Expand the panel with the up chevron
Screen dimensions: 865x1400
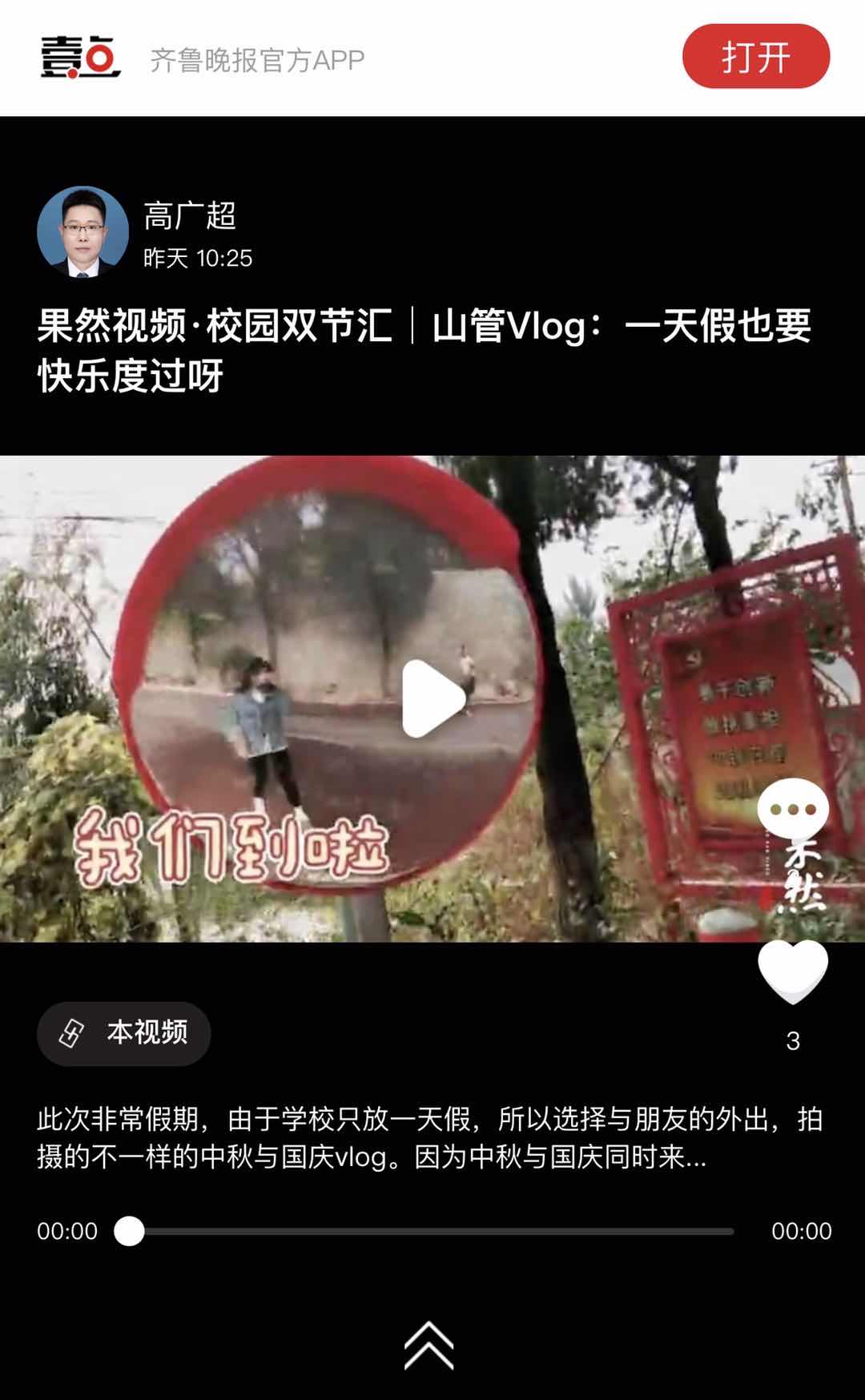pos(429,1346)
